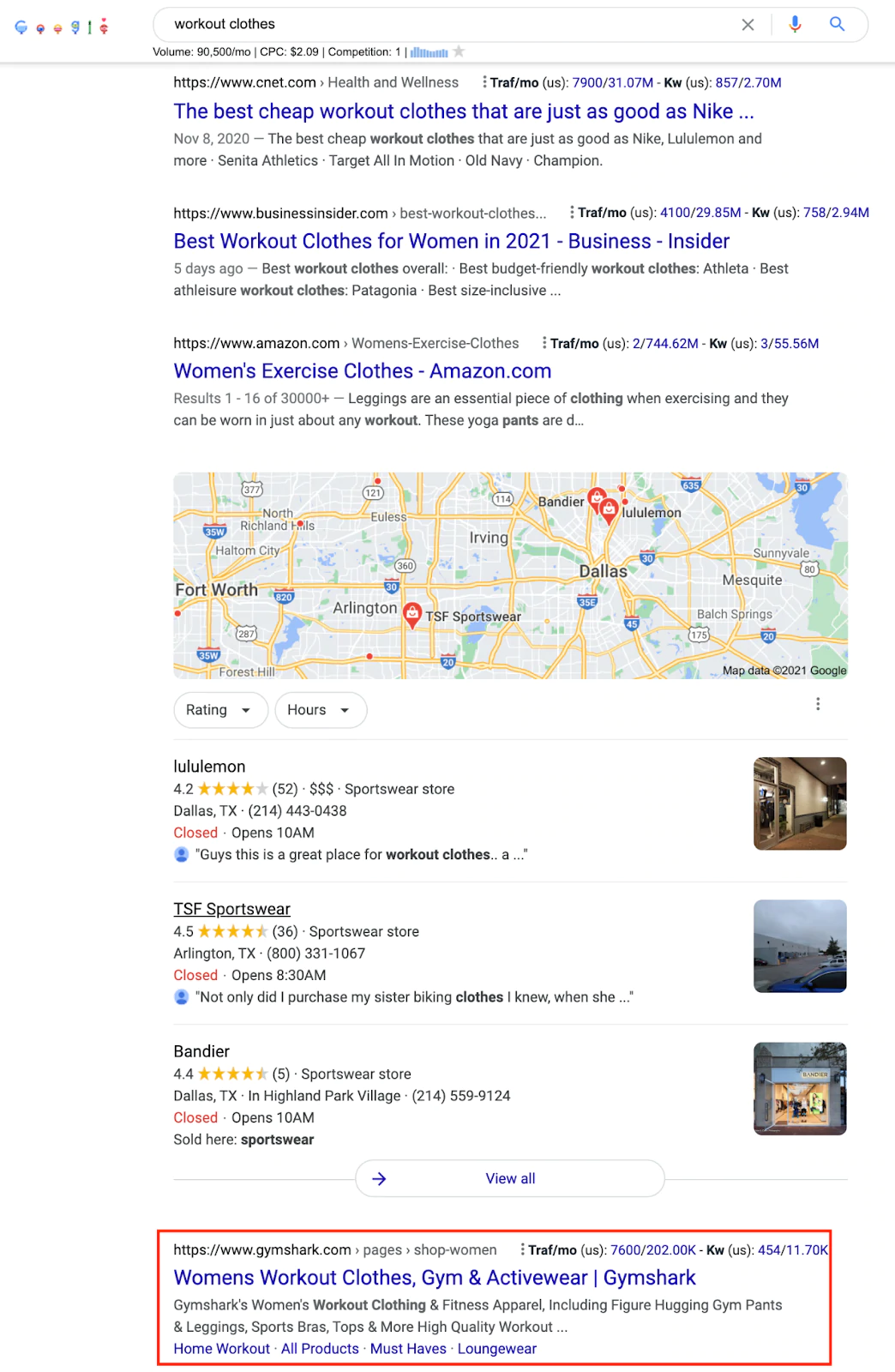
Task: Open the lululemon store listing
Action: click(x=209, y=767)
